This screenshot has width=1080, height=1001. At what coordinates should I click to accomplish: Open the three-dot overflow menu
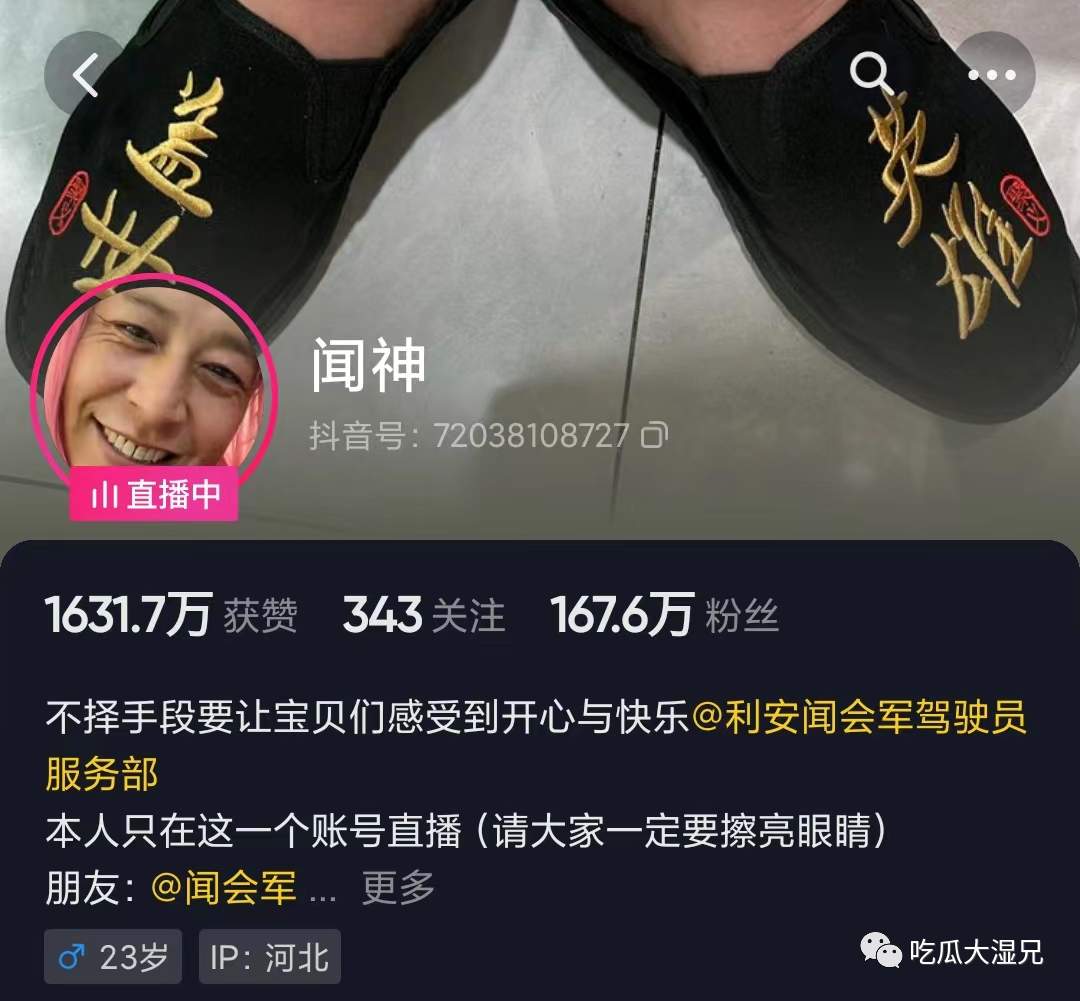point(992,75)
